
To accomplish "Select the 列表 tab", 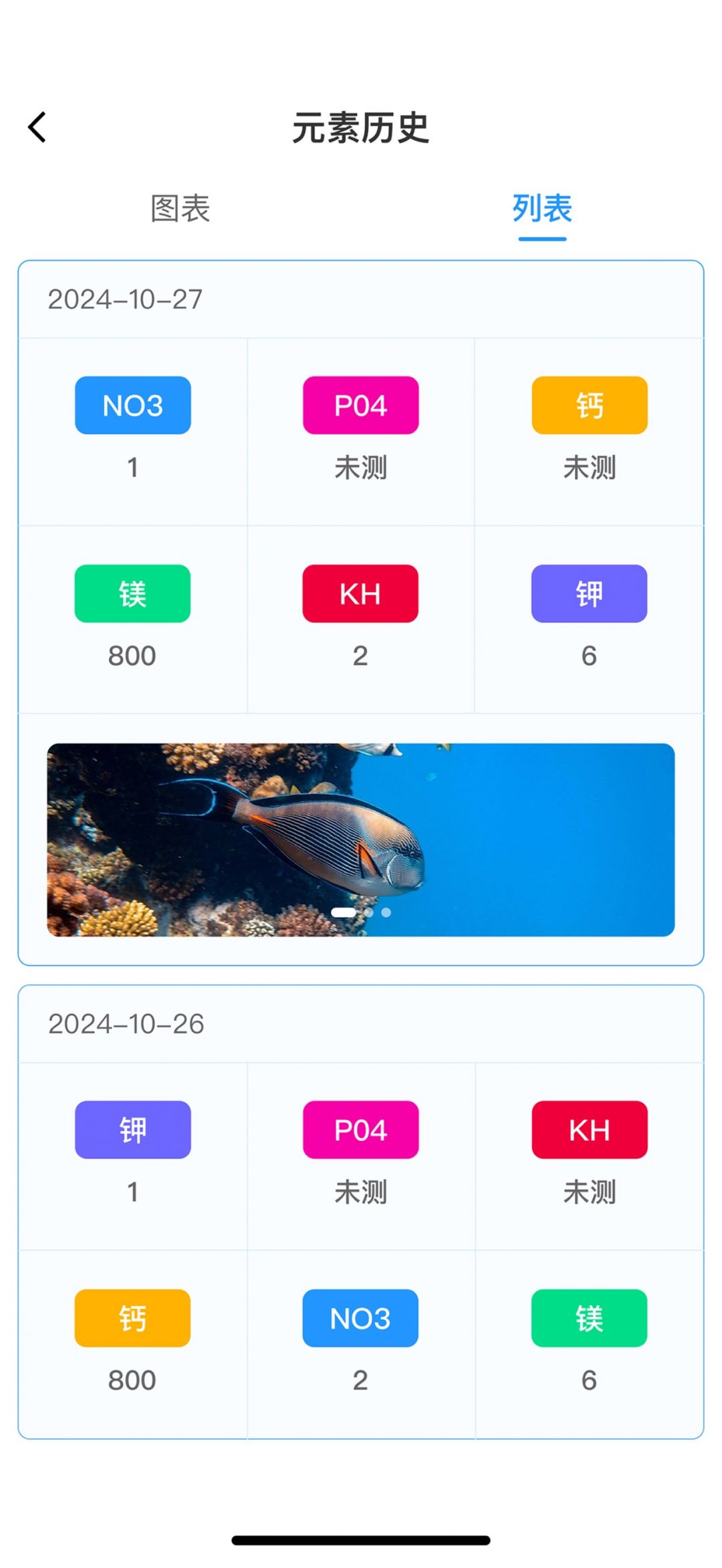I will 542,209.
